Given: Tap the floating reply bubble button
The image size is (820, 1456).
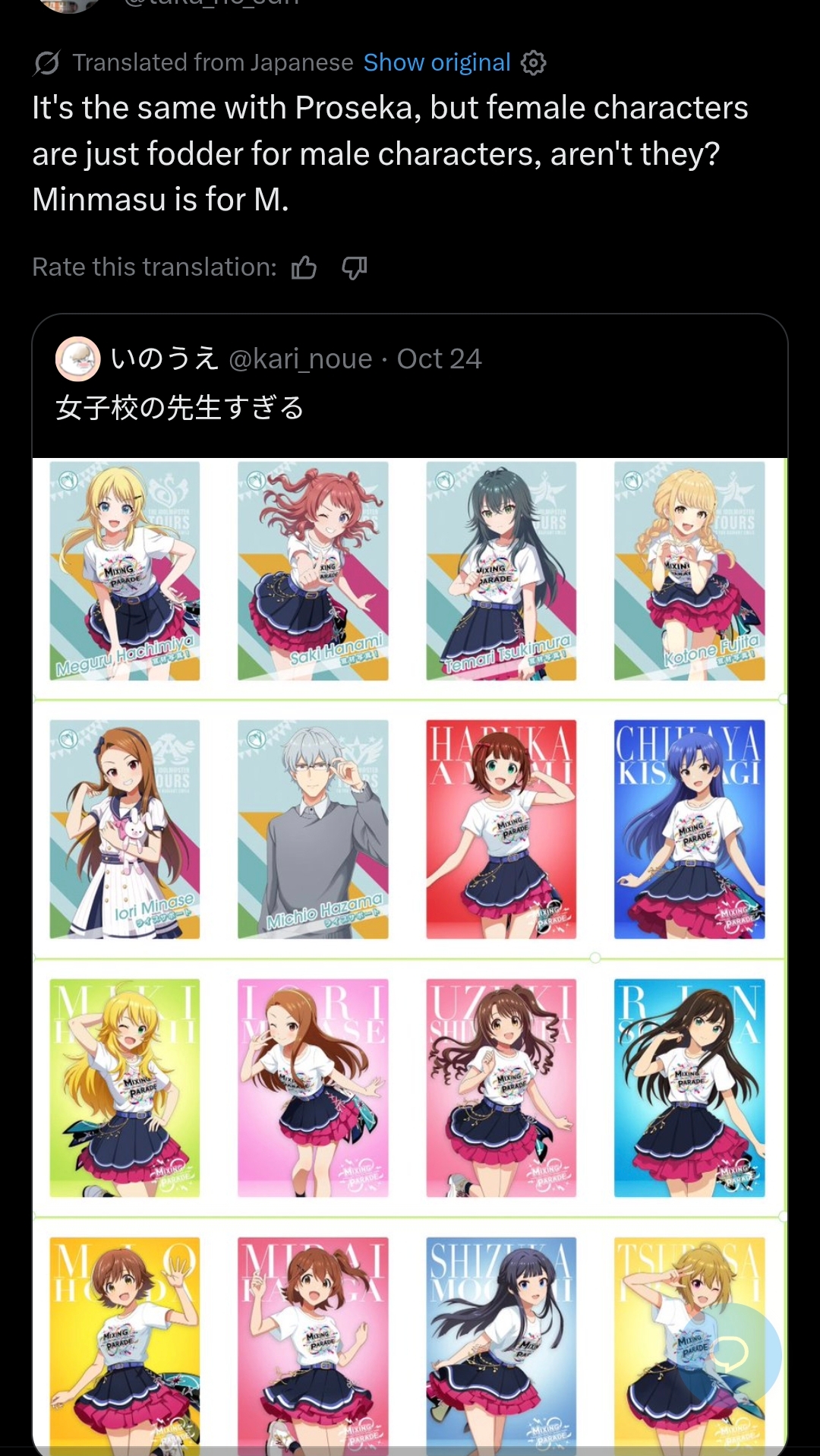Looking at the screenshot, I should point(730,1355).
